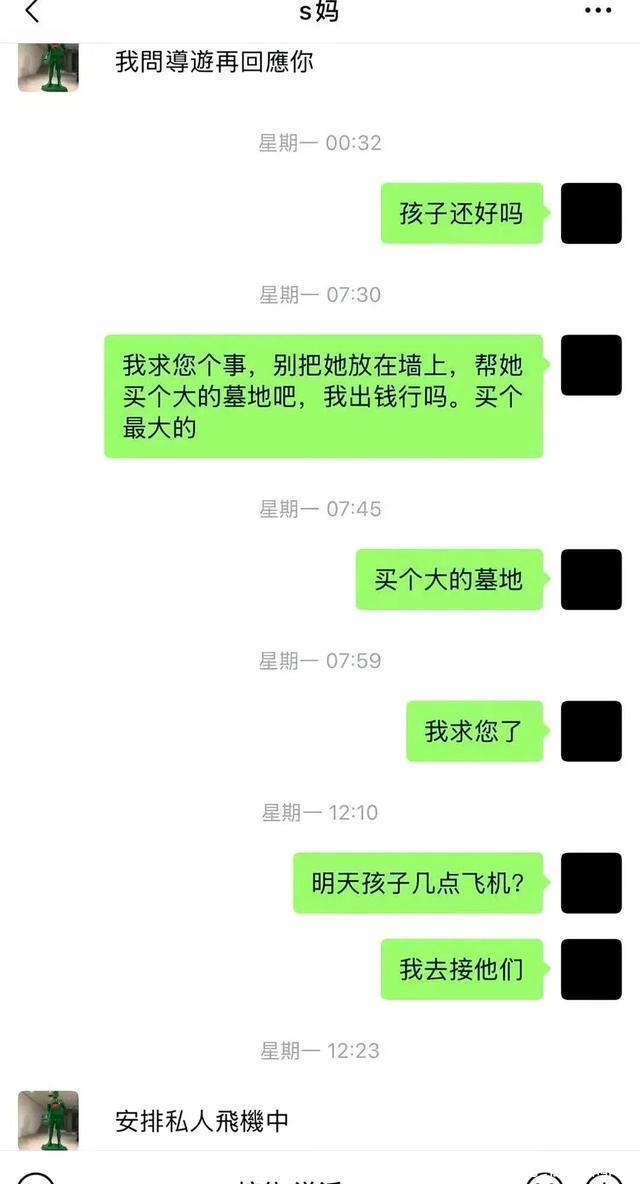Tap the green figure avatar beside 安排私人飛機中
This screenshot has width=640, height=1184.
(48, 1119)
